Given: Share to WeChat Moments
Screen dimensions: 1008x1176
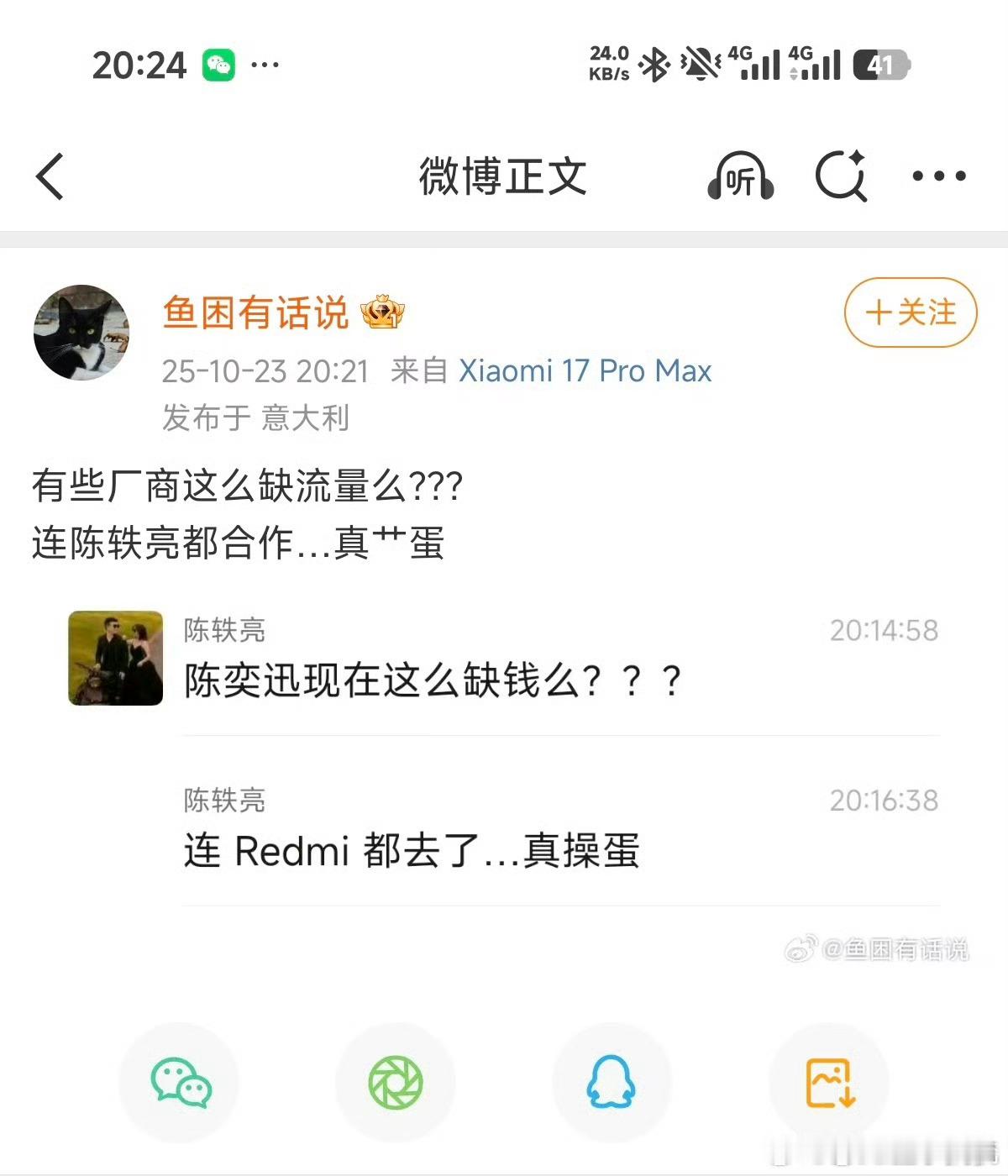Looking at the screenshot, I should 396,1082.
